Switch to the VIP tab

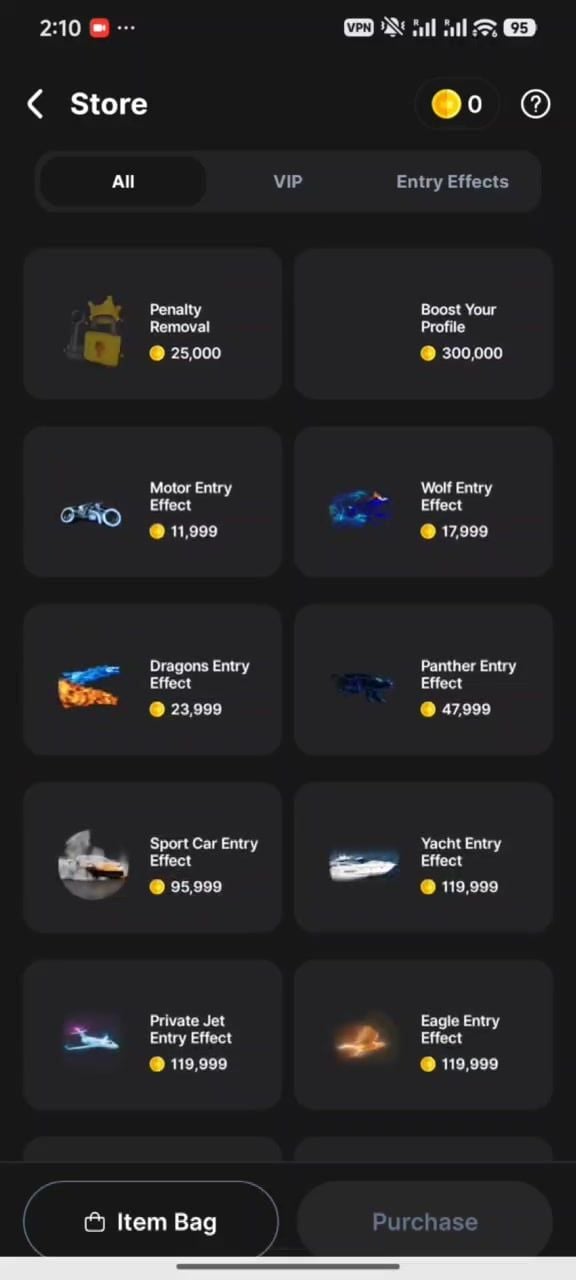(288, 182)
